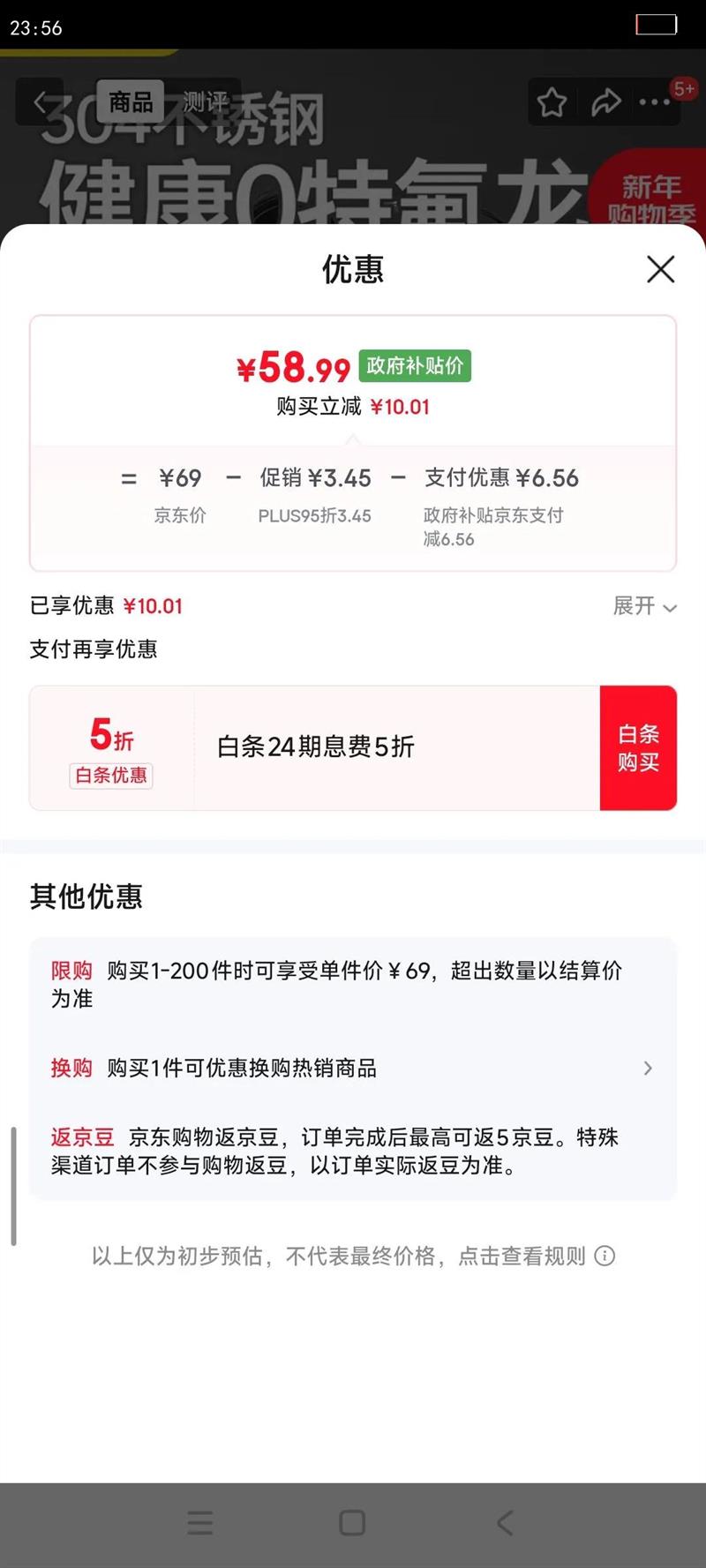Tap the system back button

click(x=505, y=1522)
